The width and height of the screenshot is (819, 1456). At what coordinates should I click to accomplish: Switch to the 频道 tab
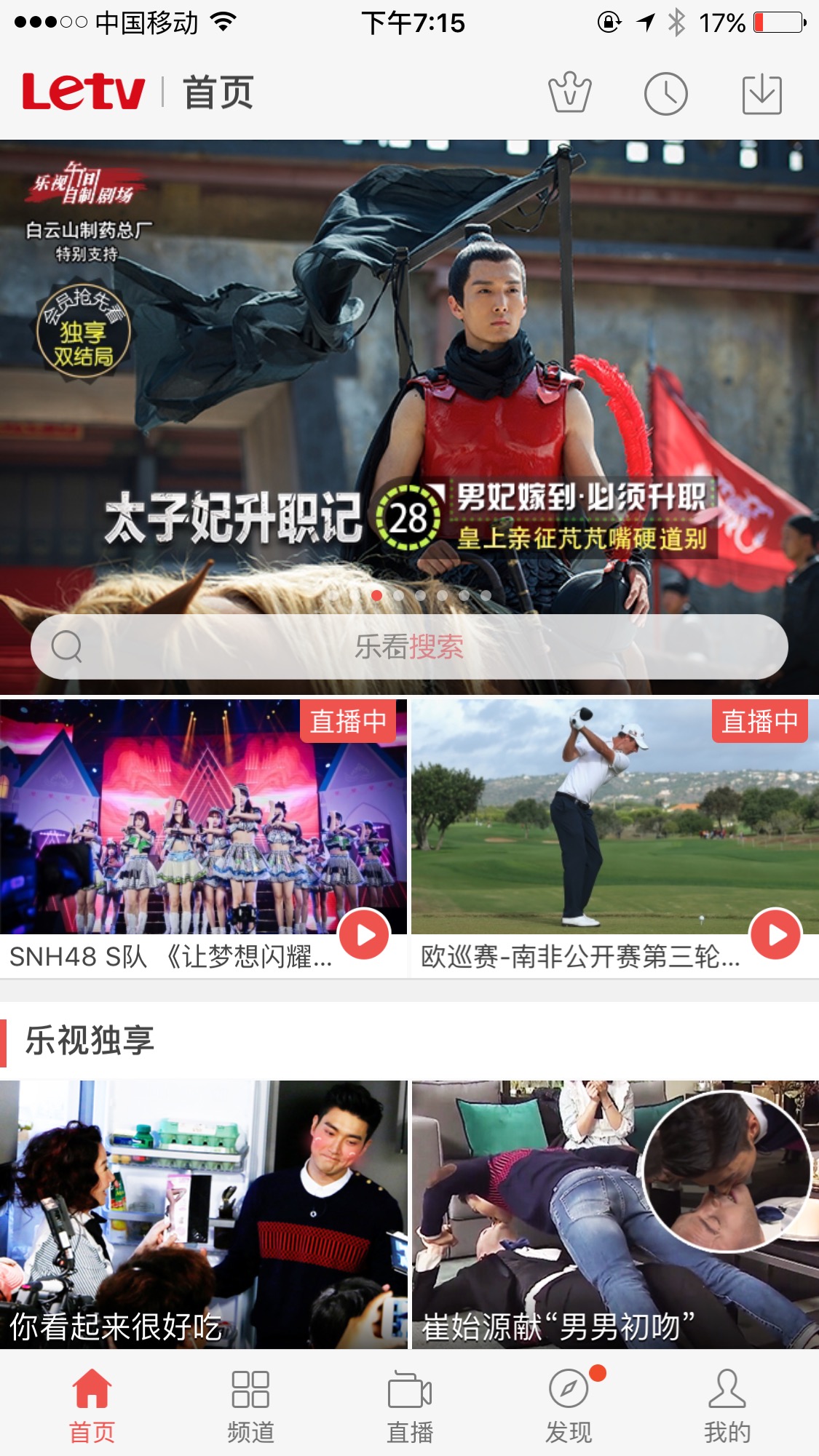tap(250, 1406)
